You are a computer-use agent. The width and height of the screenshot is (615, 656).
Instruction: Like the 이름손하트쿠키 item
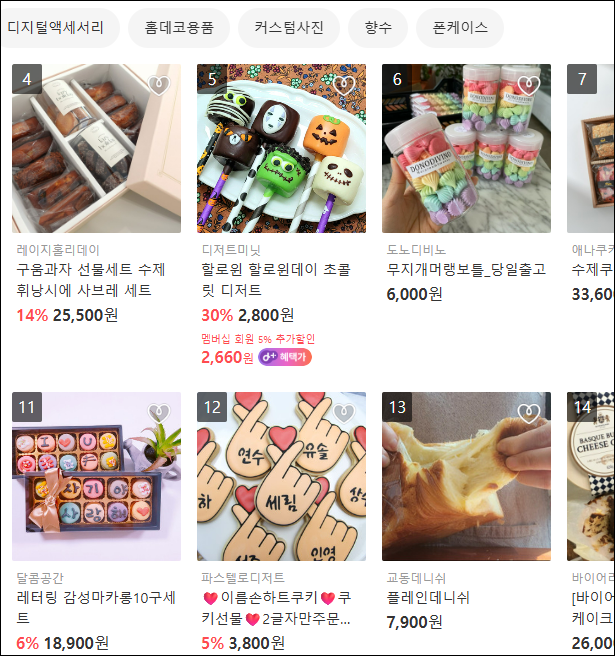343,413
